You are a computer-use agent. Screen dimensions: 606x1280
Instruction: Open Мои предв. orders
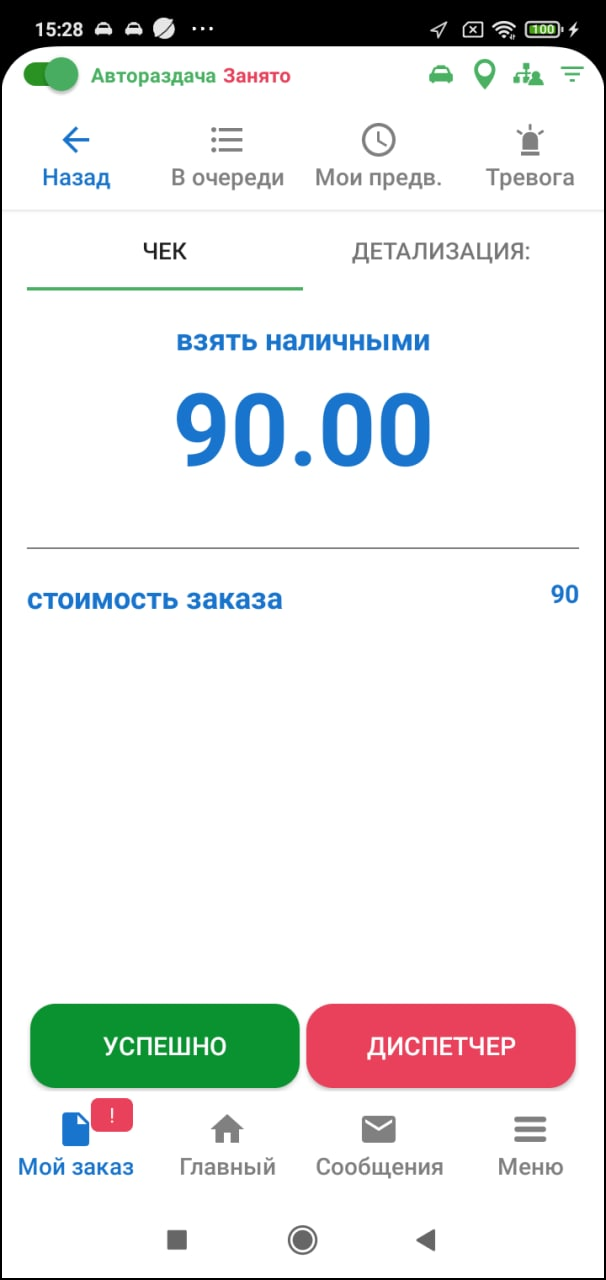(378, 157)
